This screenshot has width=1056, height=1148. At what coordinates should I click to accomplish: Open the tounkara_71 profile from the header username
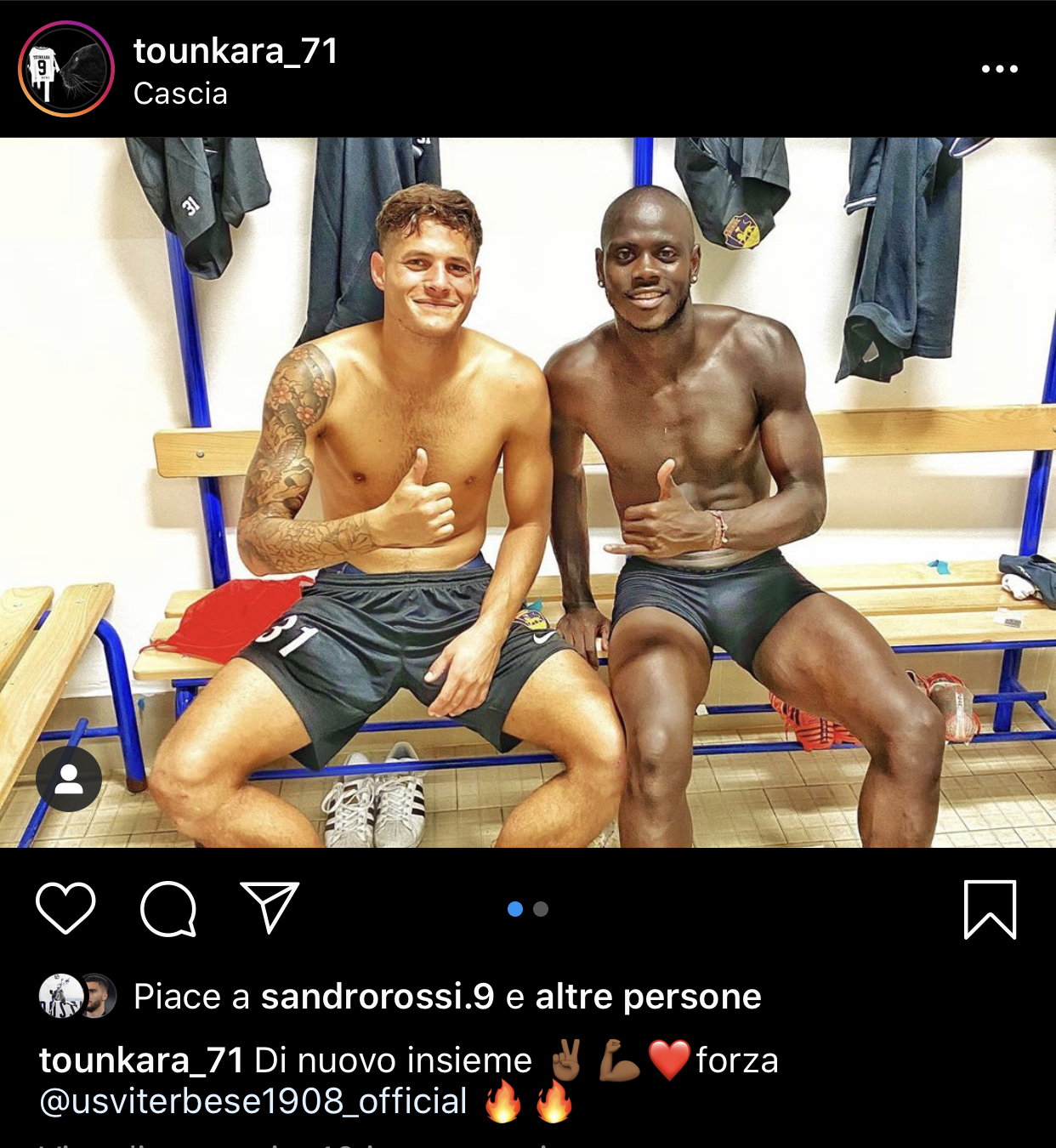click(x=236, y=51)
